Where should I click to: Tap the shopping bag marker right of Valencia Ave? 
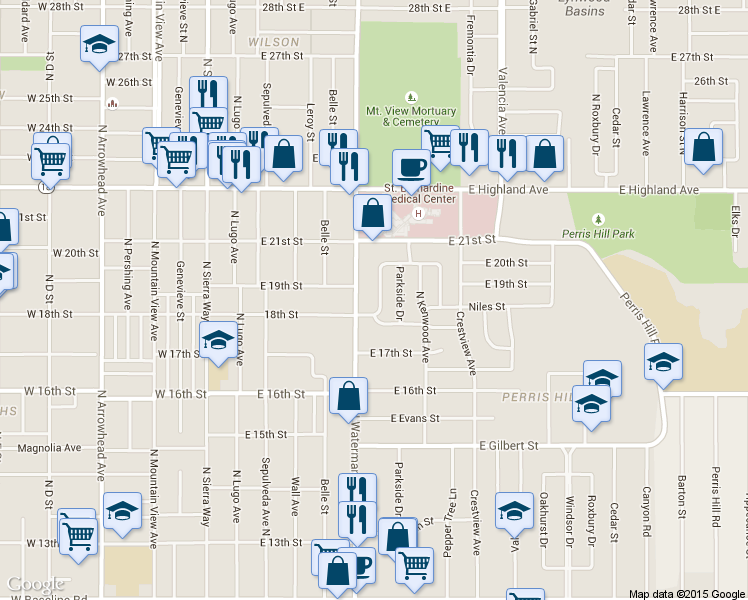(544, 156)
